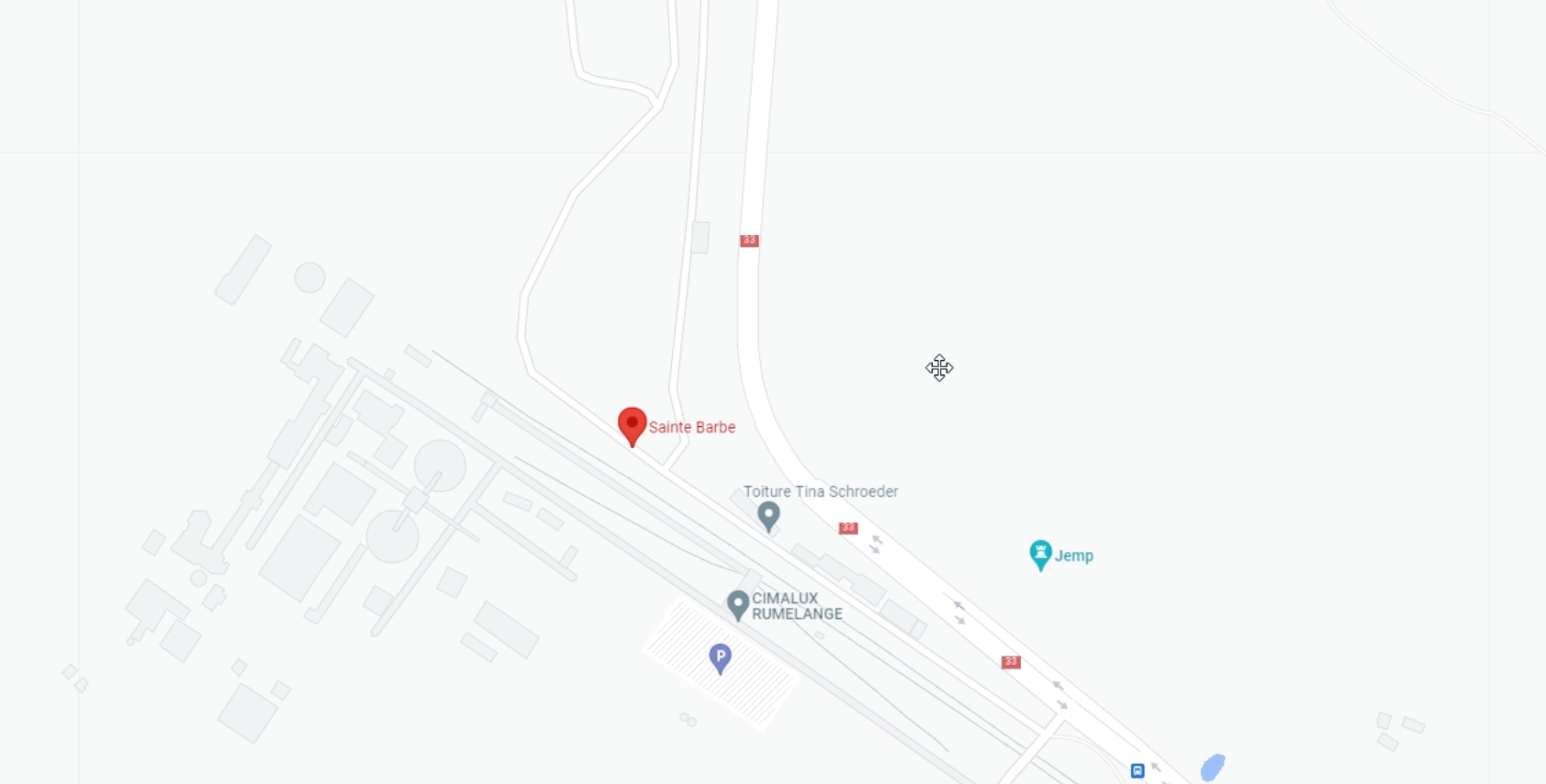Open the Jemp place marker
Screen dimensions: 1546x784
1040,554
